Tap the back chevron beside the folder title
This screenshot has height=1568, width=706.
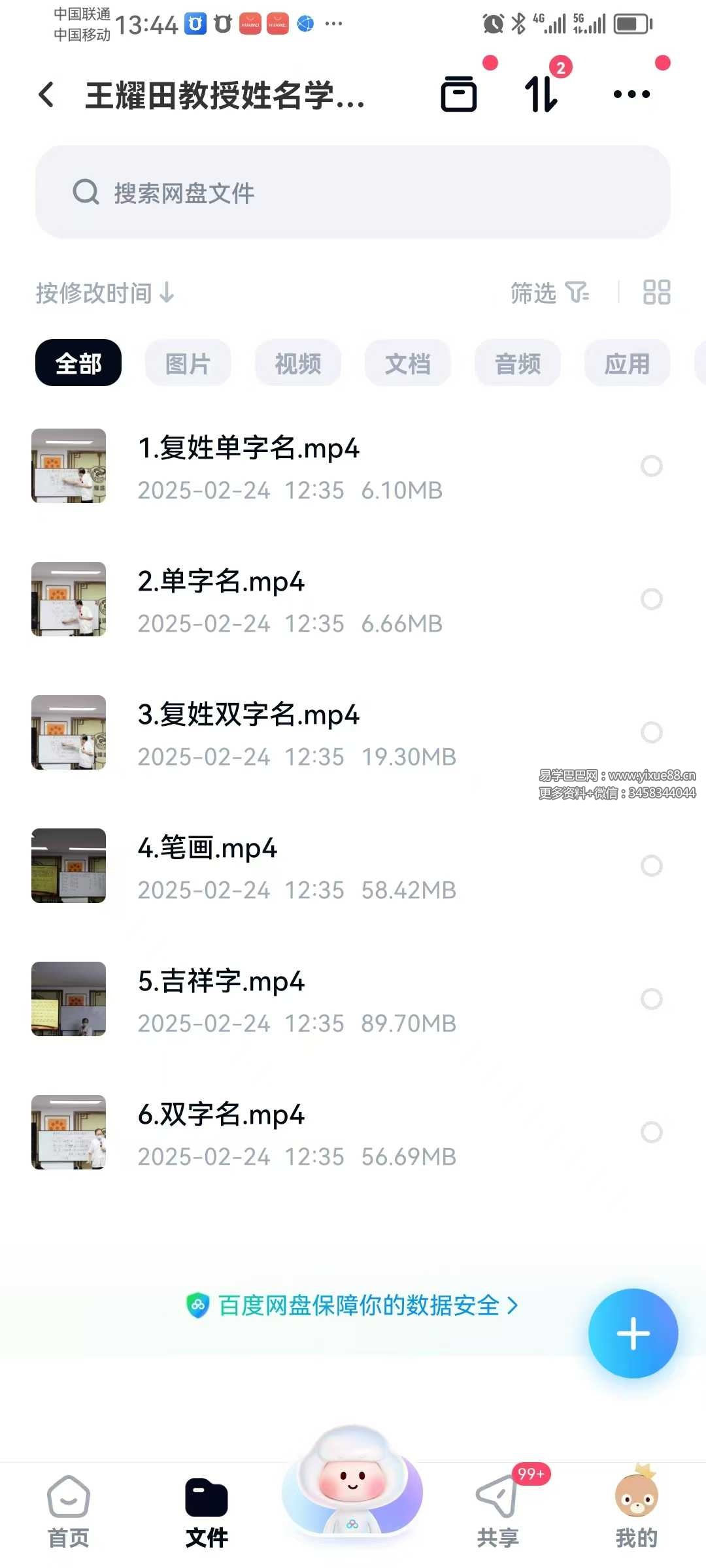(x=46, y=95)
